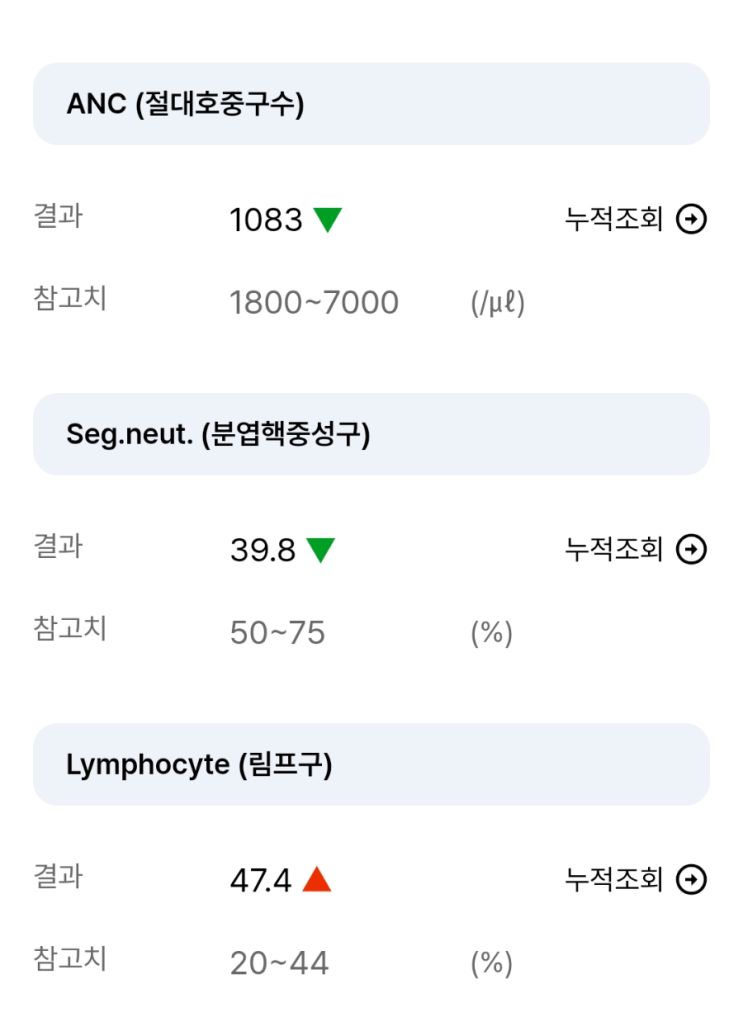
Task: Open cumulative history via ANC 누적조회 link
Action: point(614,219)
